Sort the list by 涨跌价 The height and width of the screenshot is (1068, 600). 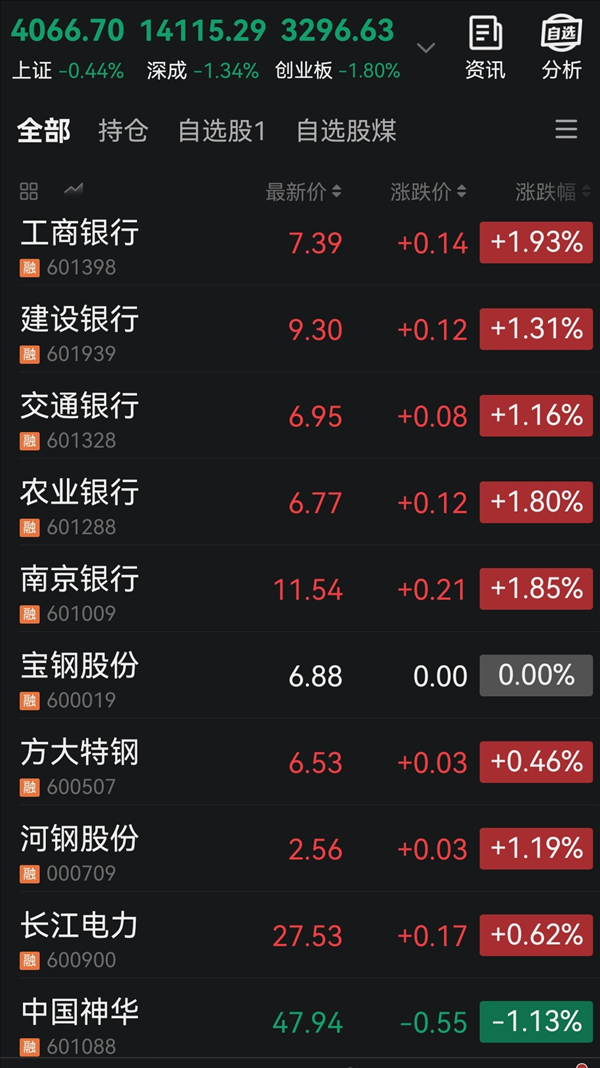pyautogui.click(x=428, y=192)
